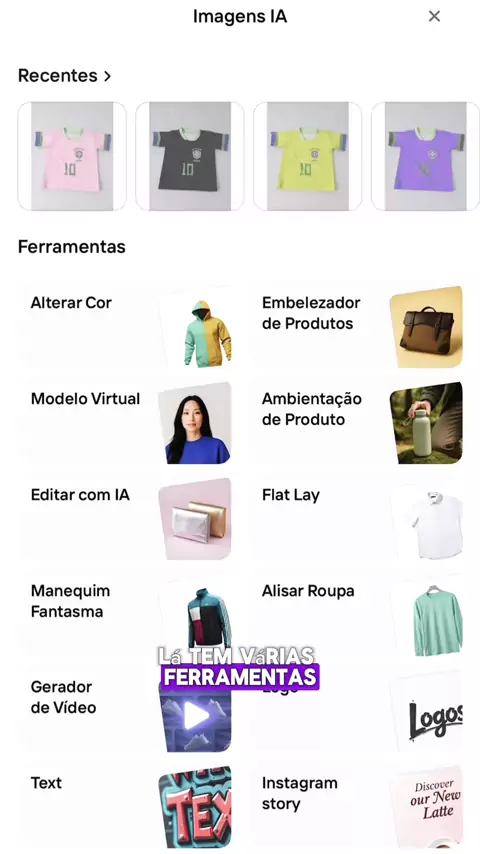Open the Instagram story tool
The image size is (480, 854).
point(360,807)
